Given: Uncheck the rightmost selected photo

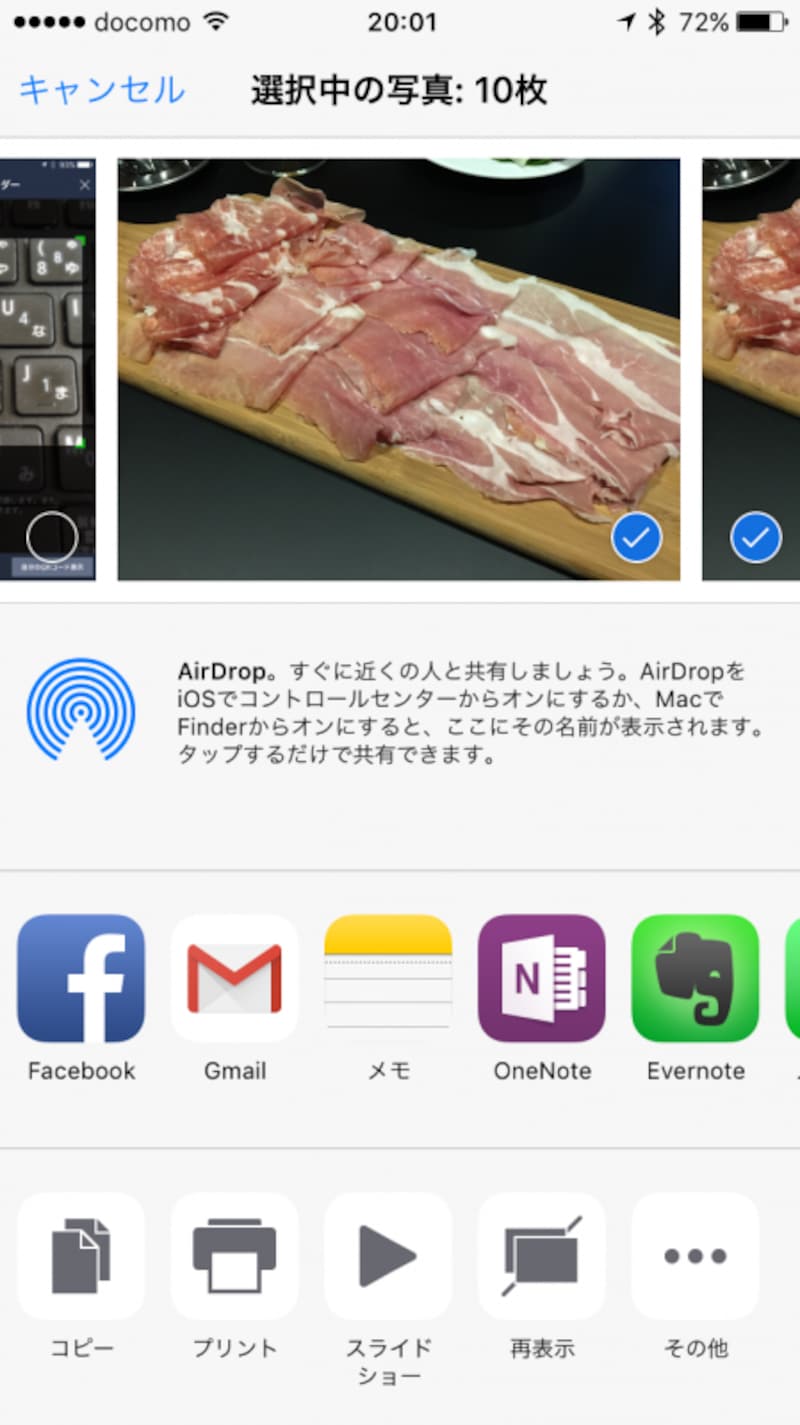Looking at the screenshot, I should (755, 537).
